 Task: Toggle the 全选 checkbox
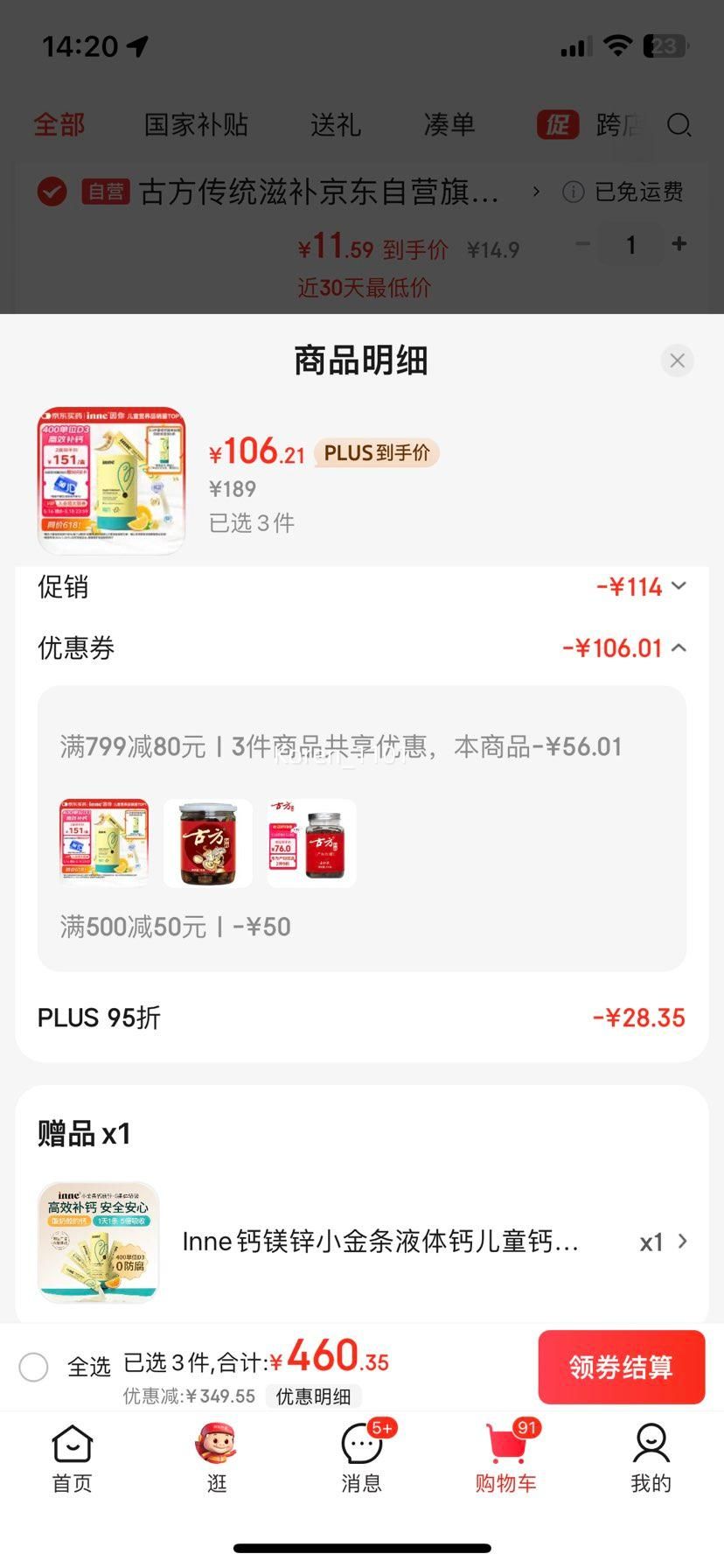click(x=33, y=1367)
